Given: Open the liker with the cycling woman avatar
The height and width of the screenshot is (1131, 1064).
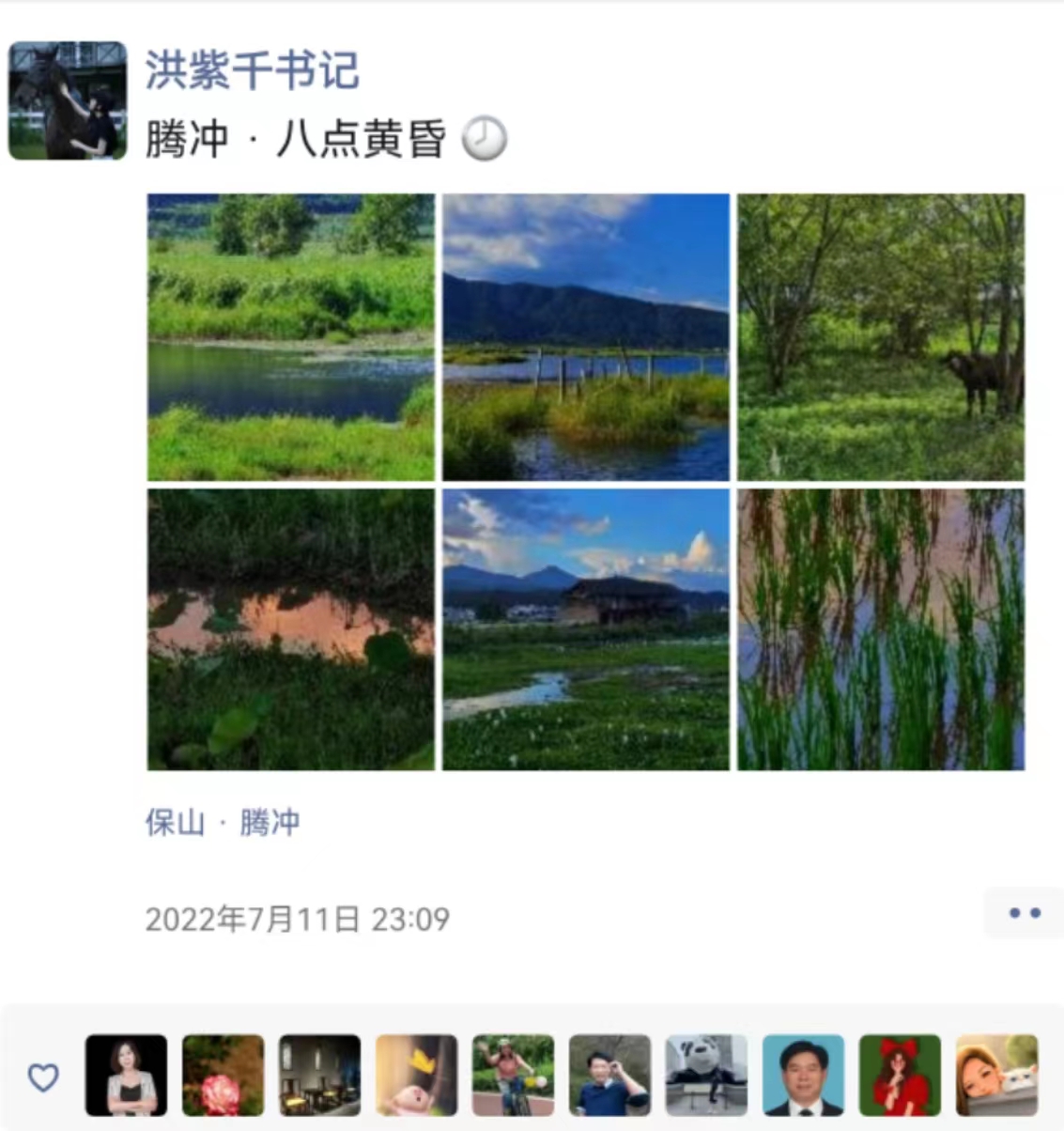Looking at the screenshot, I should [513, 1076].
